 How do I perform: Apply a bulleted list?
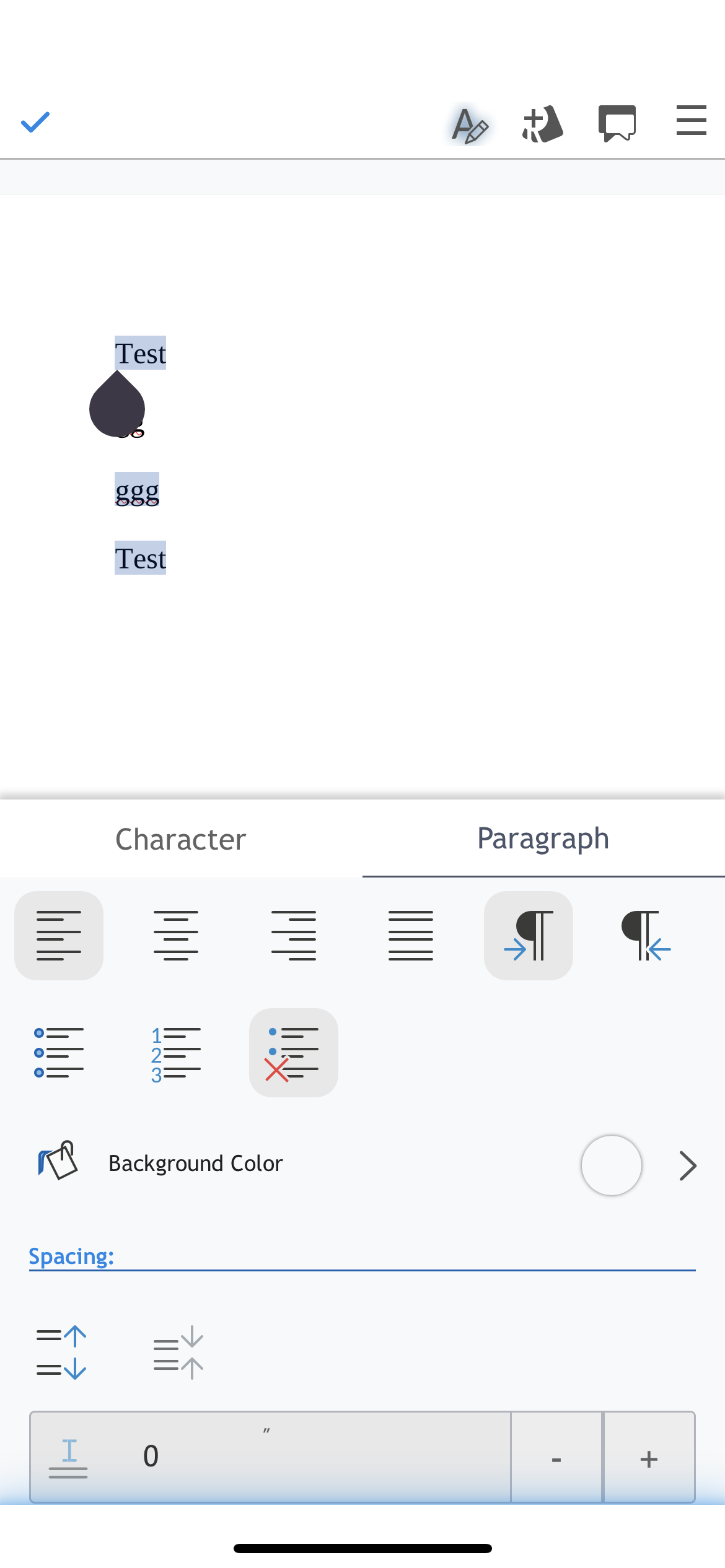[x=59, y=1052]
